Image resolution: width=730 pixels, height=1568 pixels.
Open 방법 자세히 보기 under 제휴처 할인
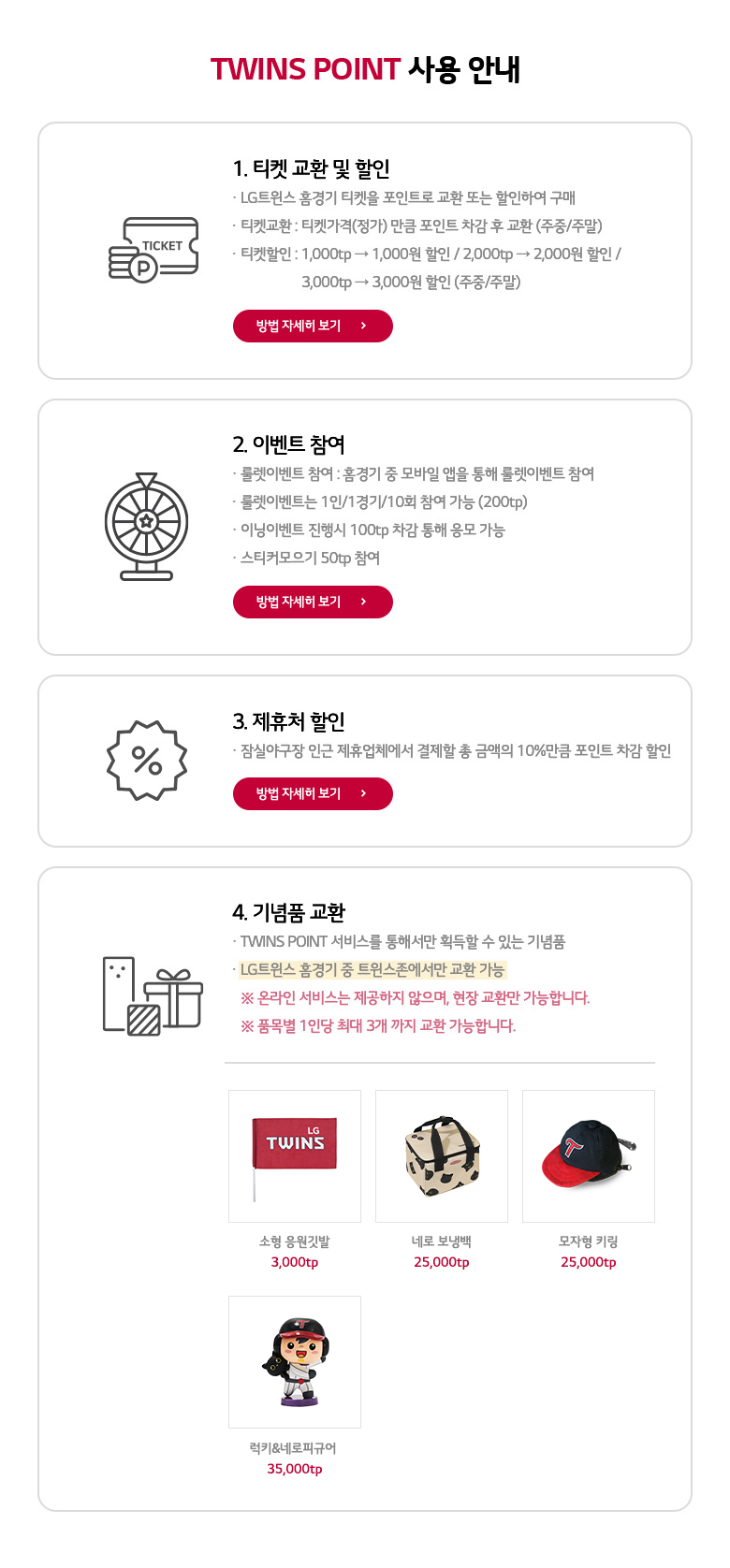pos(312,793)
